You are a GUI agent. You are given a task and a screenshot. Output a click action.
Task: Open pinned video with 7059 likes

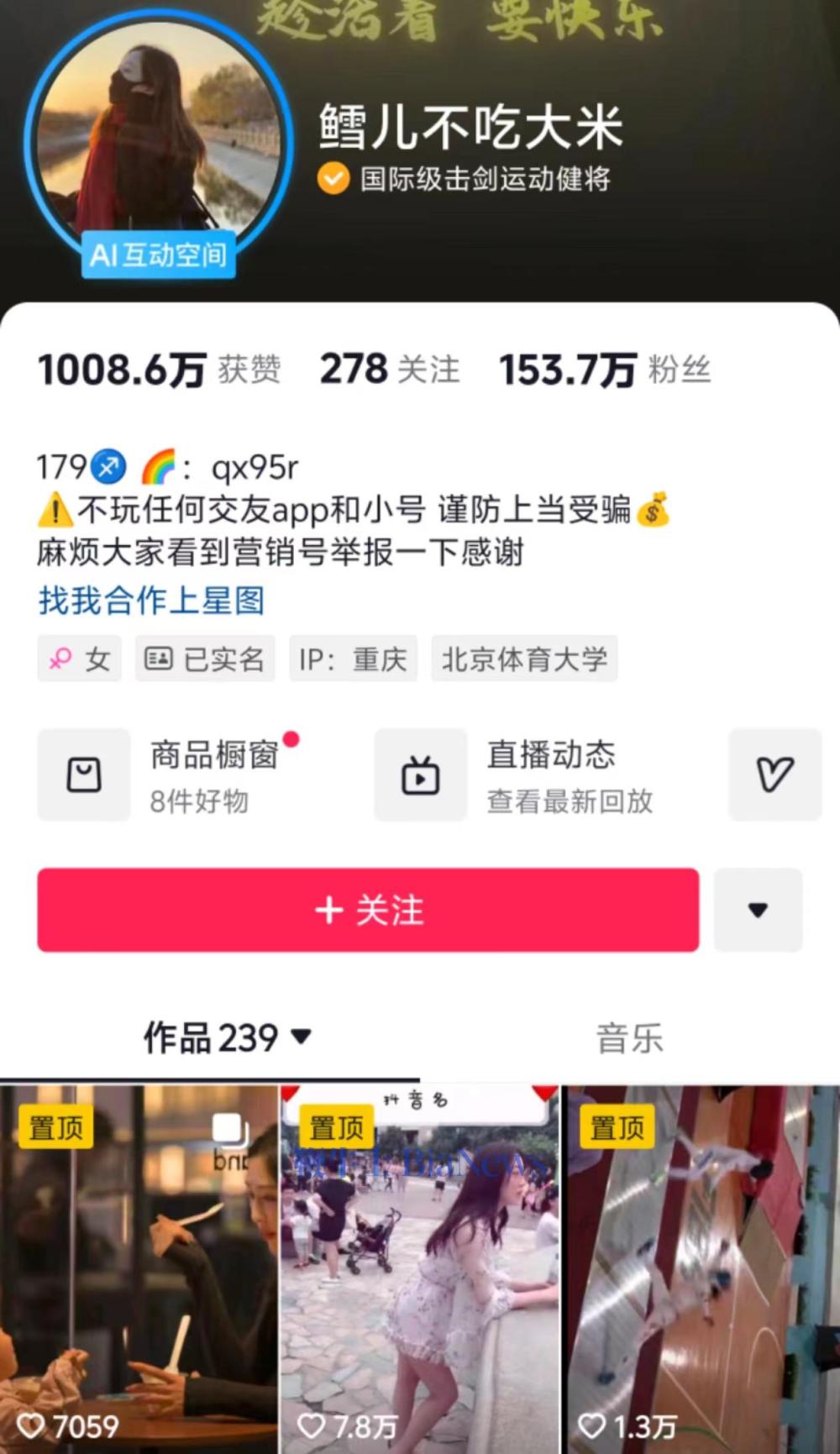click(139, 1268)
